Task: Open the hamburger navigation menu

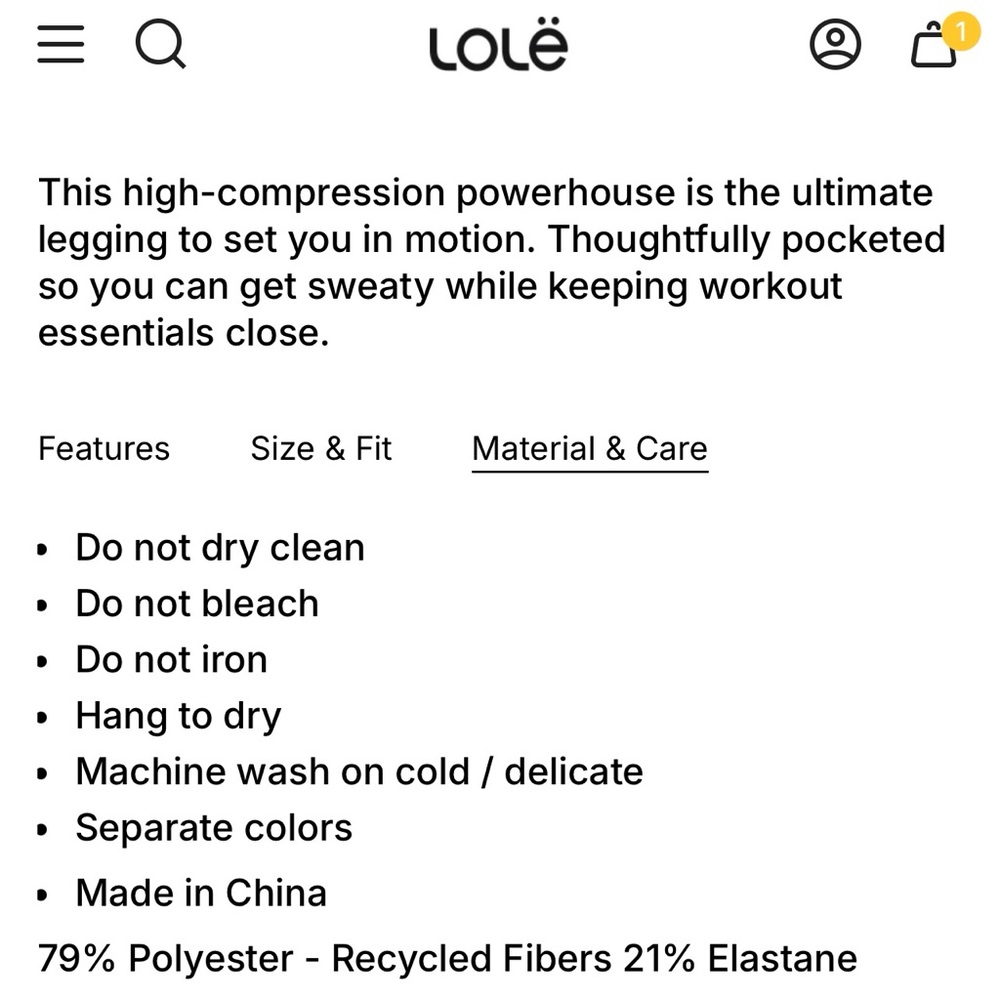Action: pyautogui.click(x=61, y=45)
